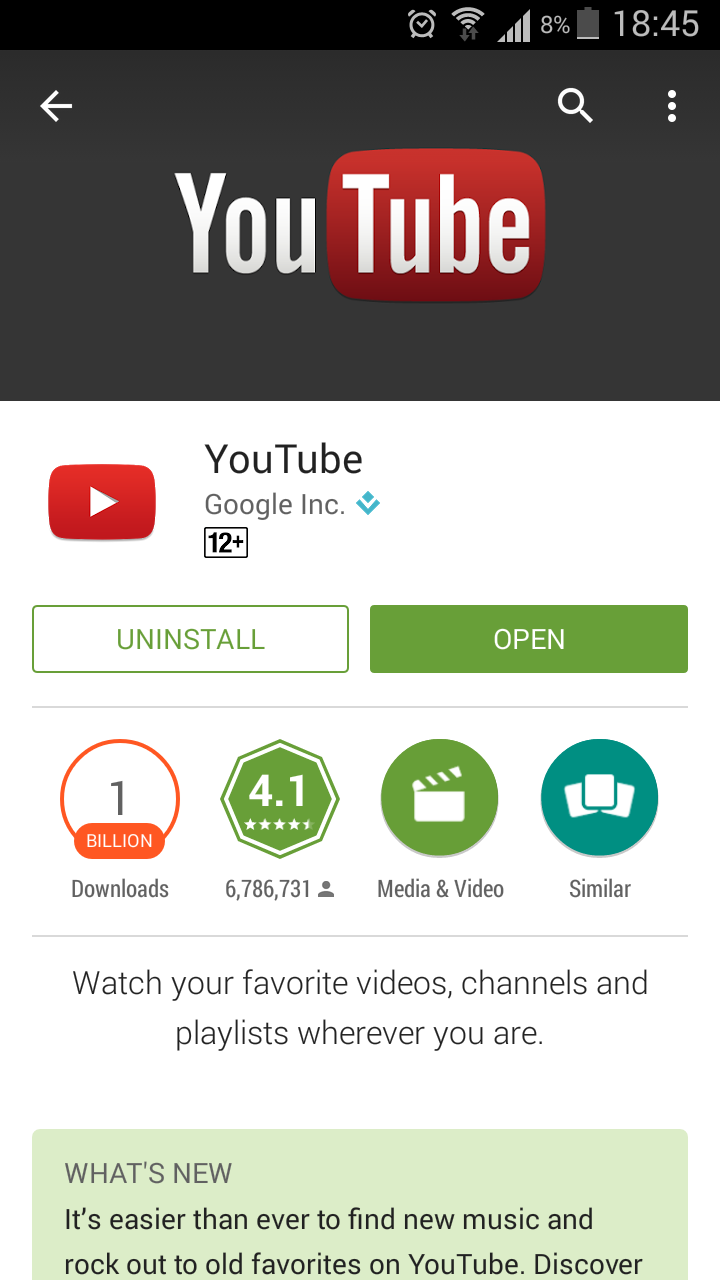
Task: Select the app description text
Action: 360,1007
